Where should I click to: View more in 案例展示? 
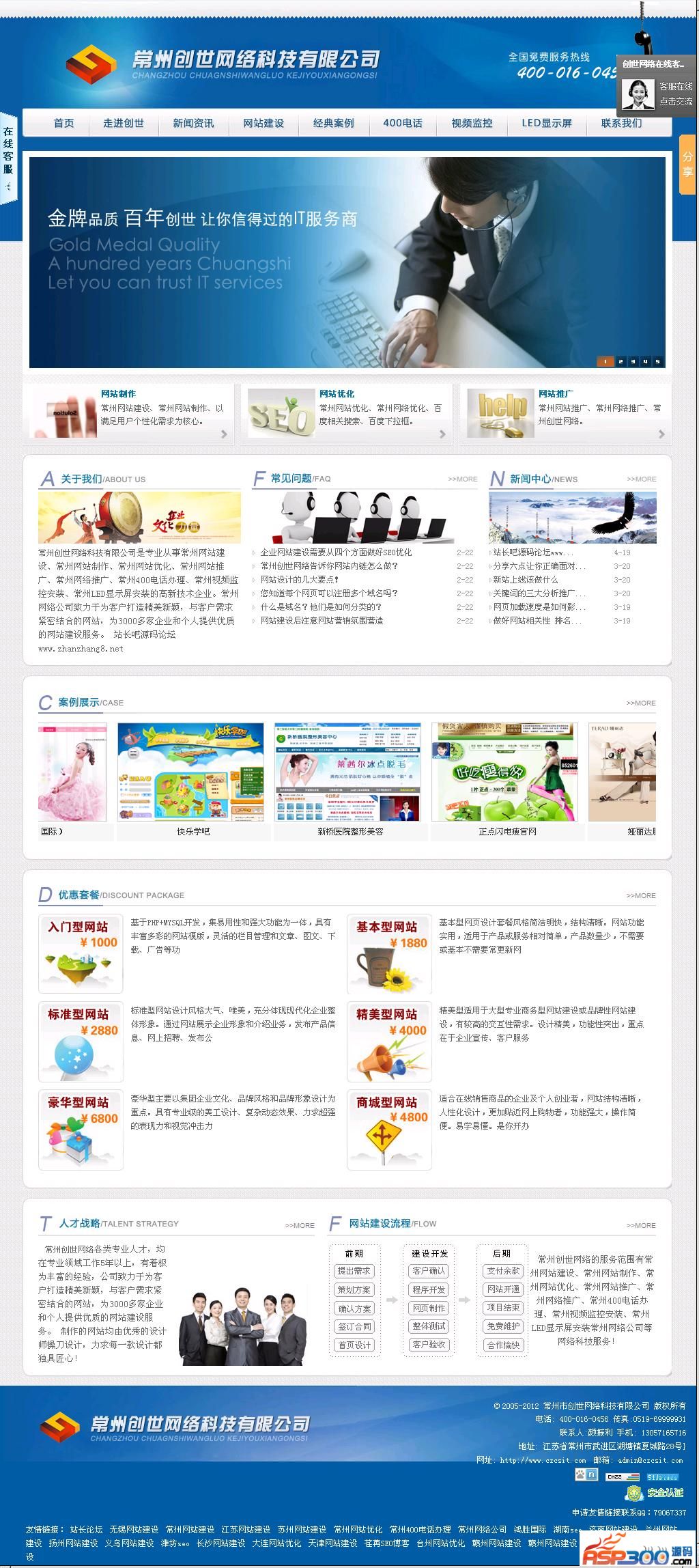coord(641,703)
